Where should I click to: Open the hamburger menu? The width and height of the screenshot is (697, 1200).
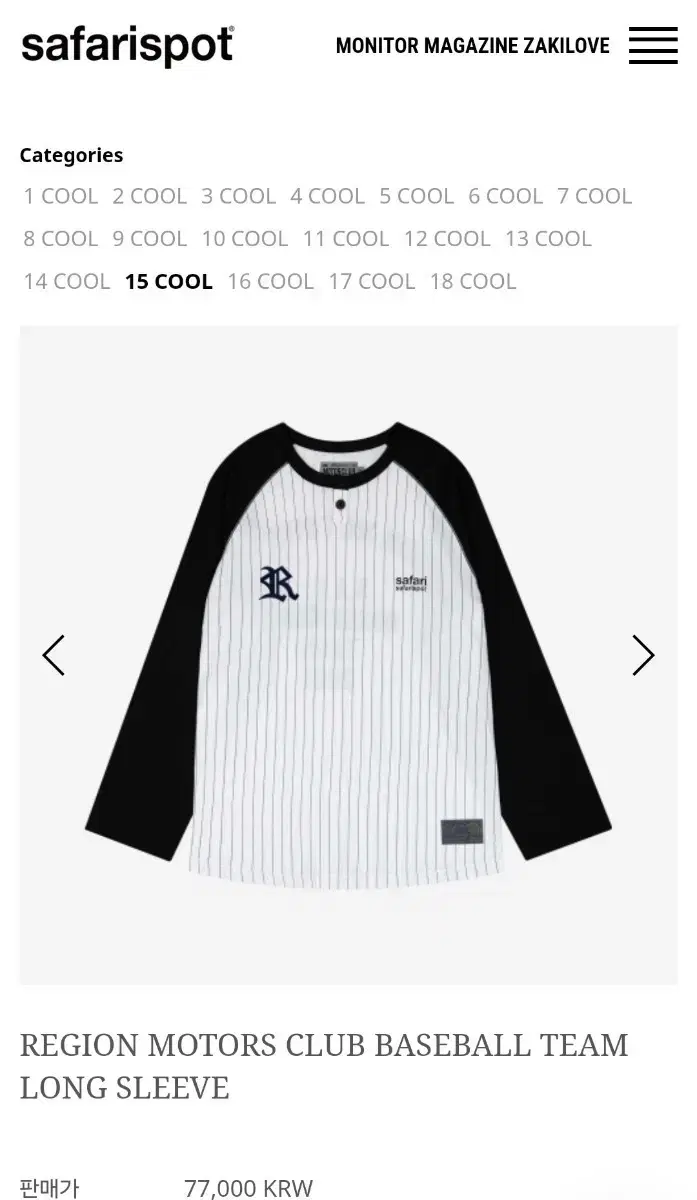point(652,46)
